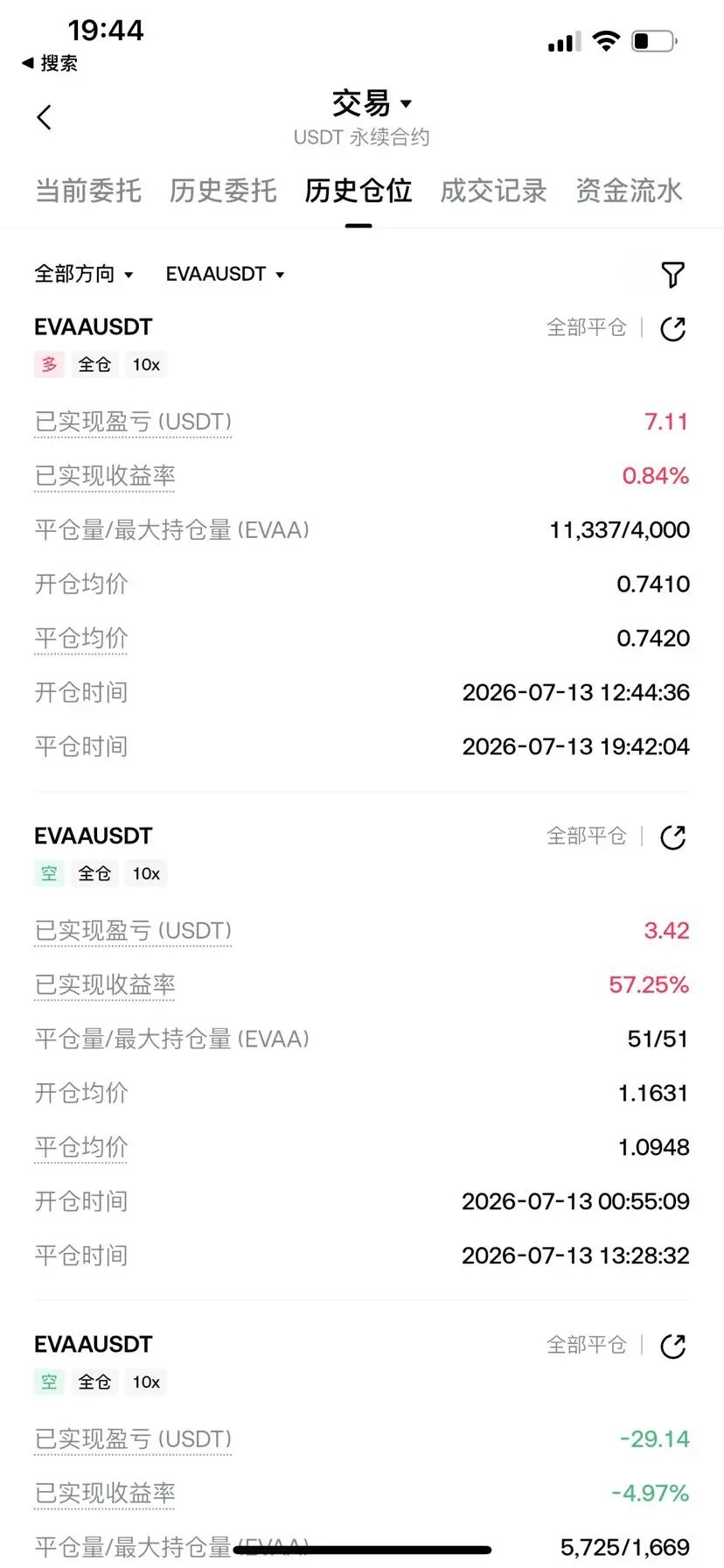Select the 历史仓位 tab
This screenshot has height=1568, width=724.
pyautogui.click(x=359, y=191)
